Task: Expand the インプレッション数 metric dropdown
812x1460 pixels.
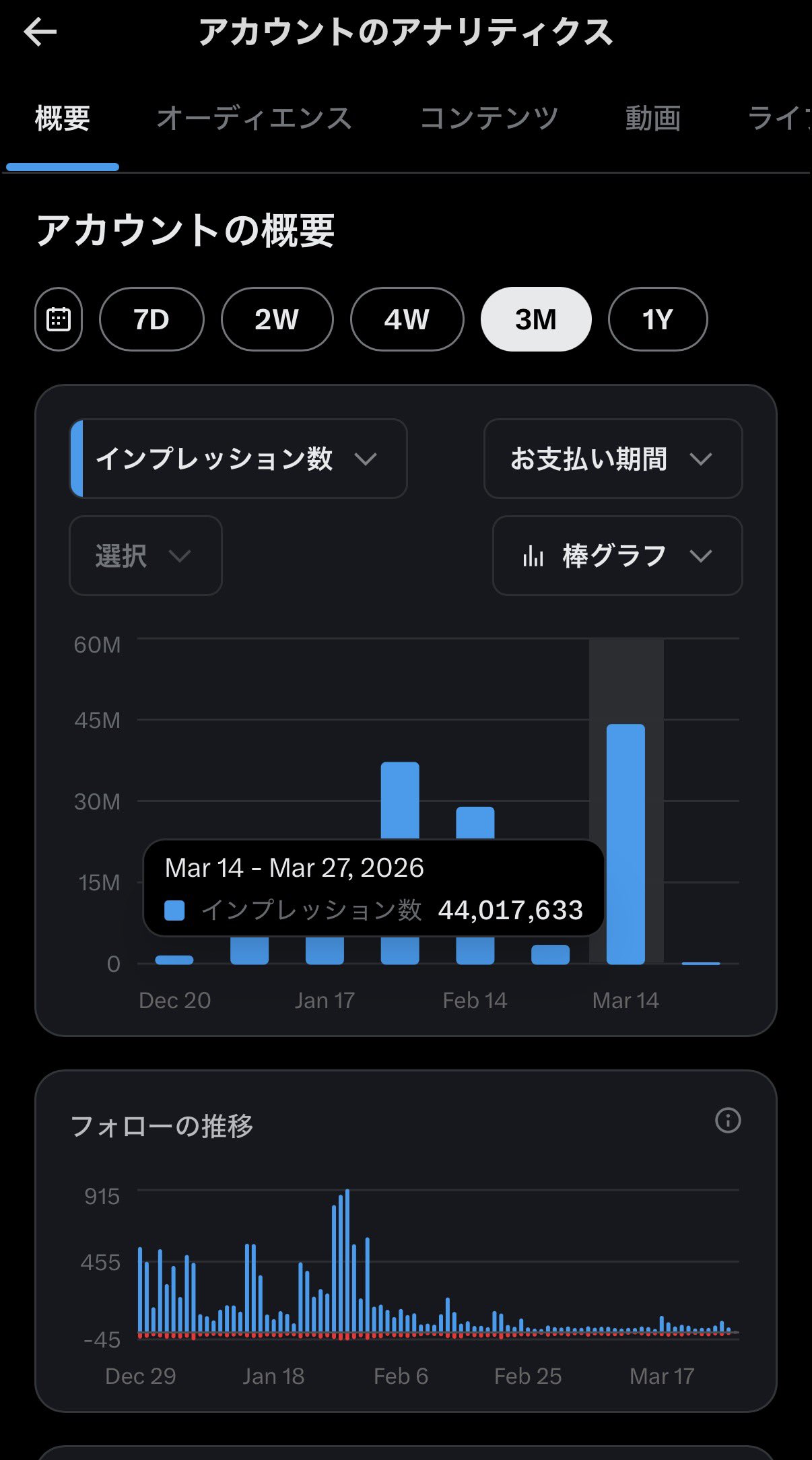Action: tap(238, 459)
